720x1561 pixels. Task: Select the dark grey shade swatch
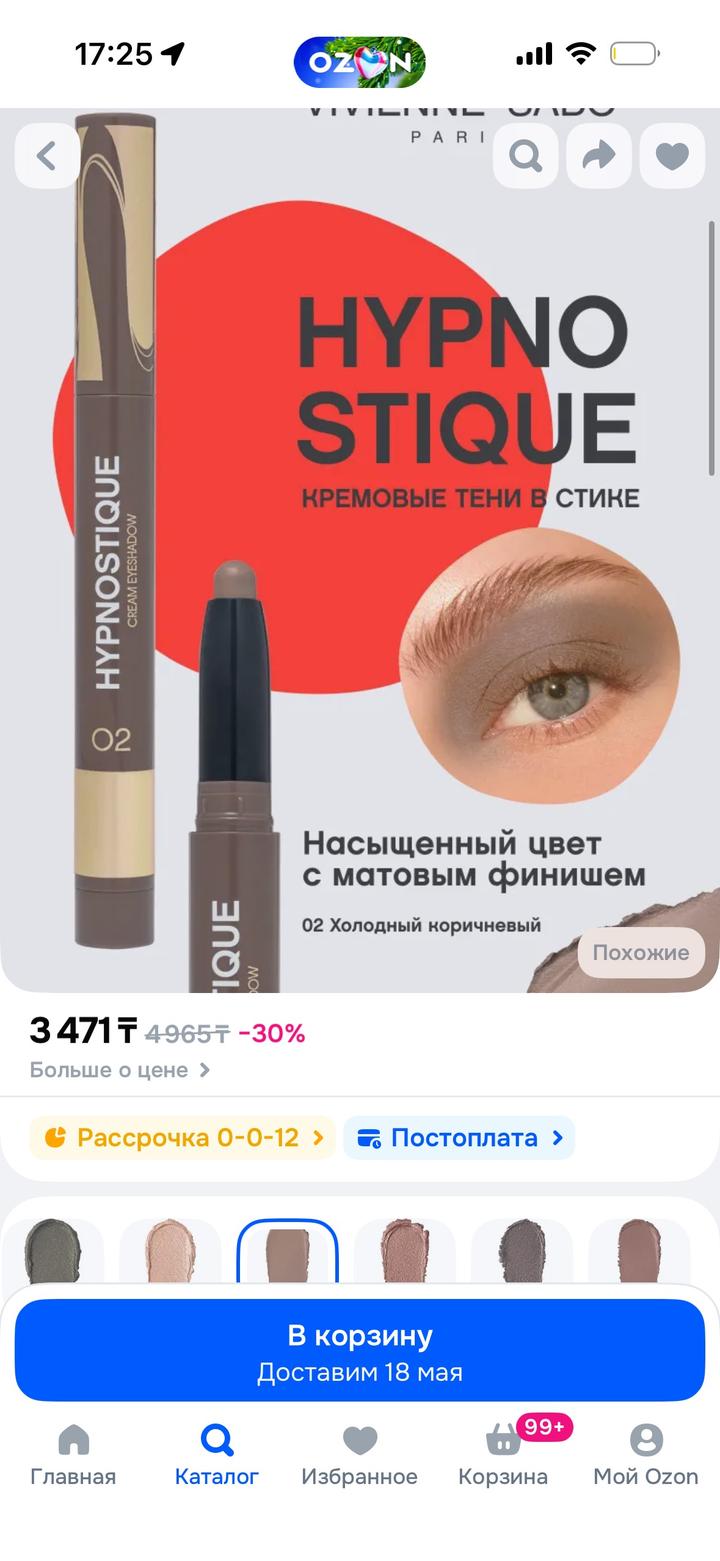[521, 1250]
